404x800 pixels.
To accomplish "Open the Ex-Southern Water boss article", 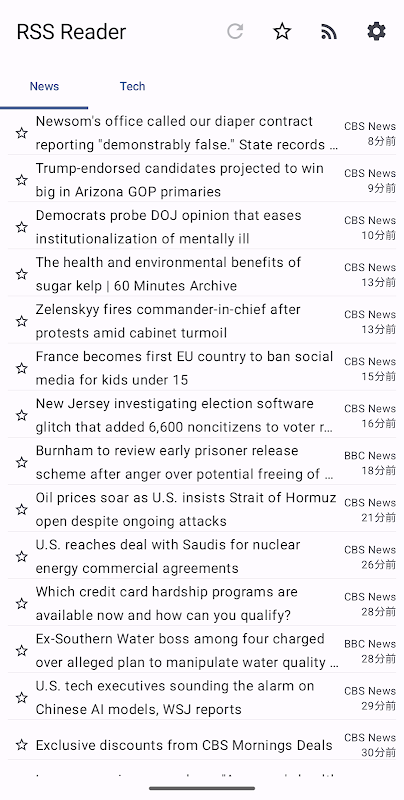I will coord(202,651).
